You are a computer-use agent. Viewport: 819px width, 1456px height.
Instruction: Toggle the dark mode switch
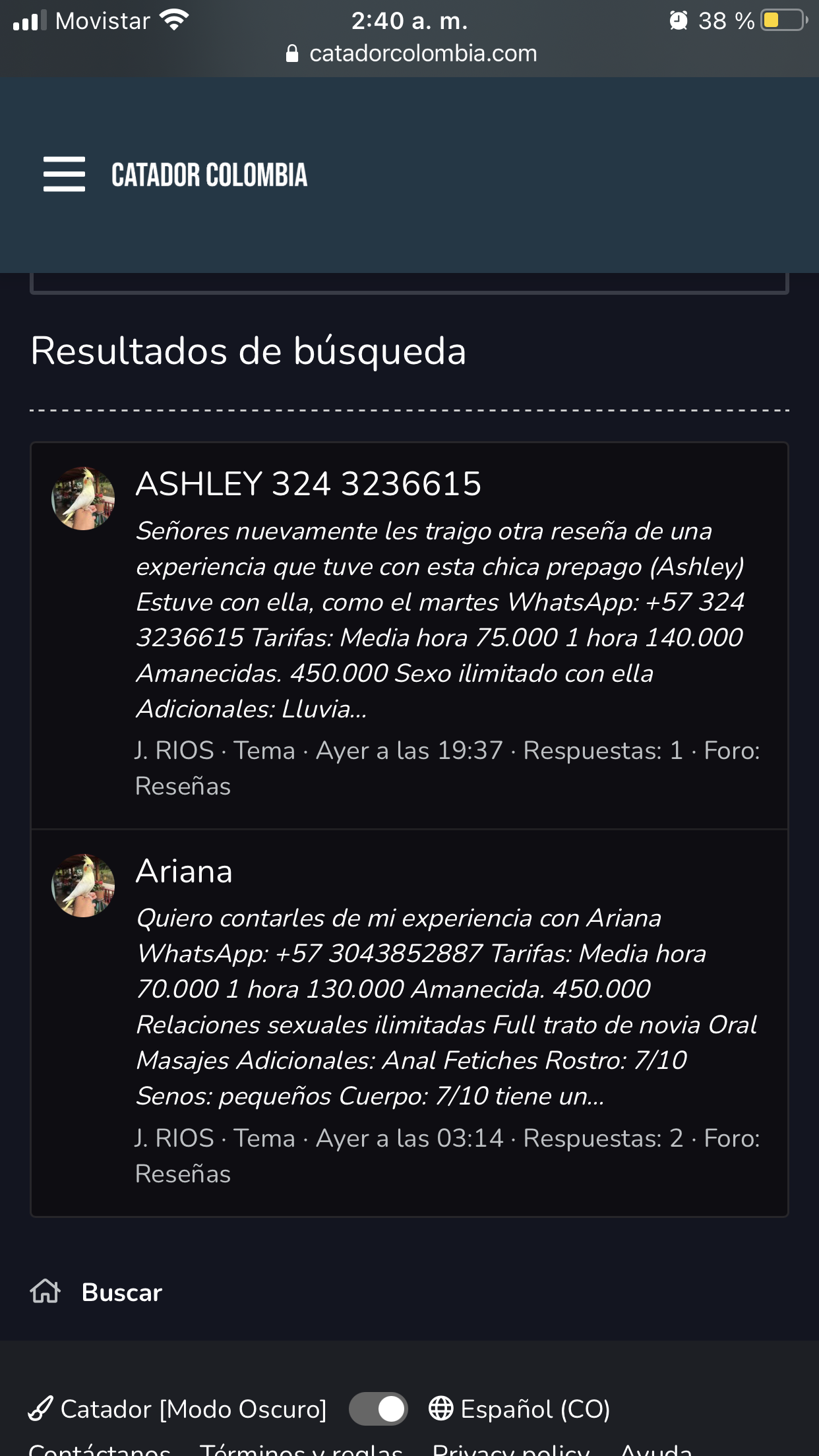(x=378, y=1409)
